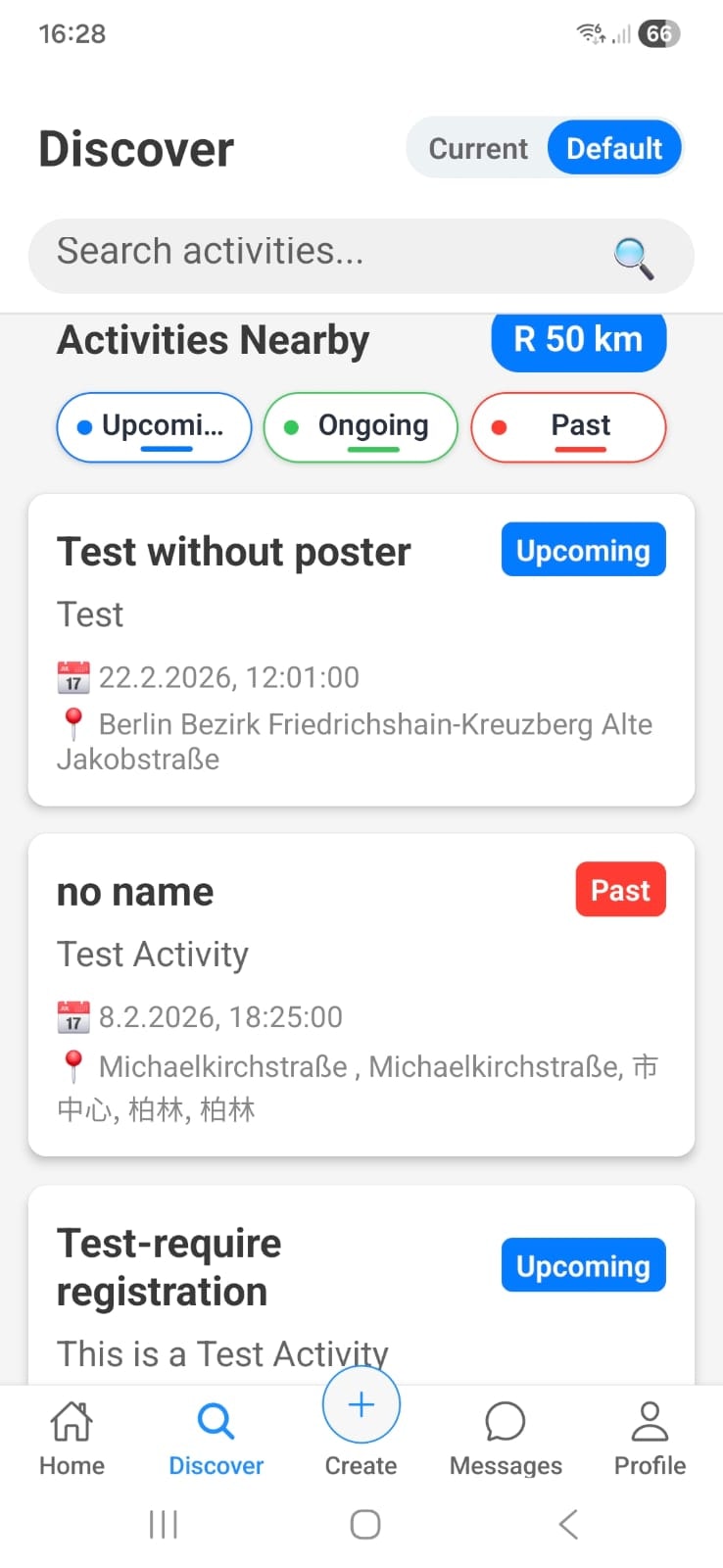Create a new activity with the plus button

tap(361, 1407)
